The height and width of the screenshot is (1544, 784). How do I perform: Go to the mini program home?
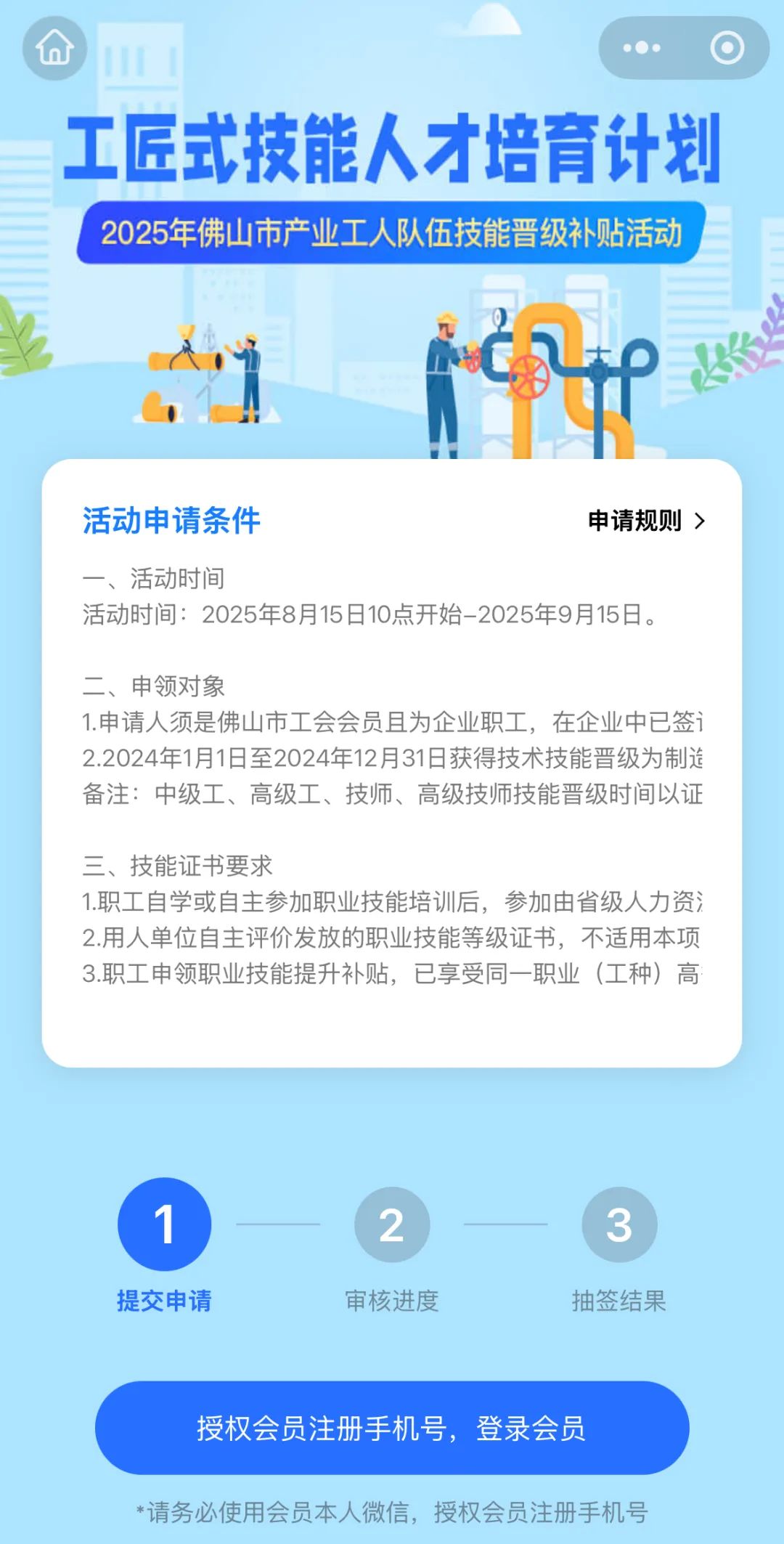(x=54, y=48)
